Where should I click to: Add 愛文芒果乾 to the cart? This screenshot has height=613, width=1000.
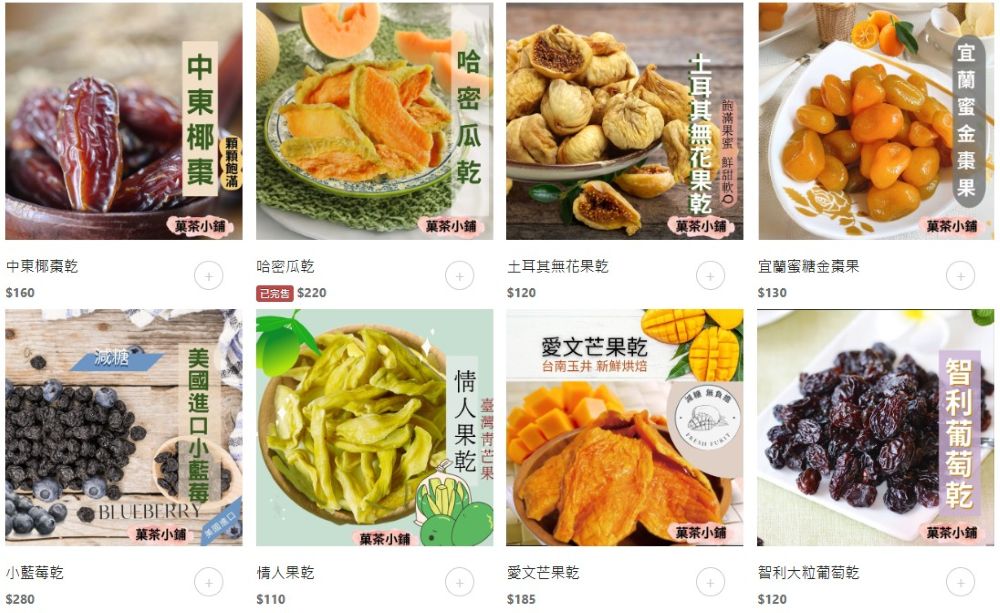point(709,582)
